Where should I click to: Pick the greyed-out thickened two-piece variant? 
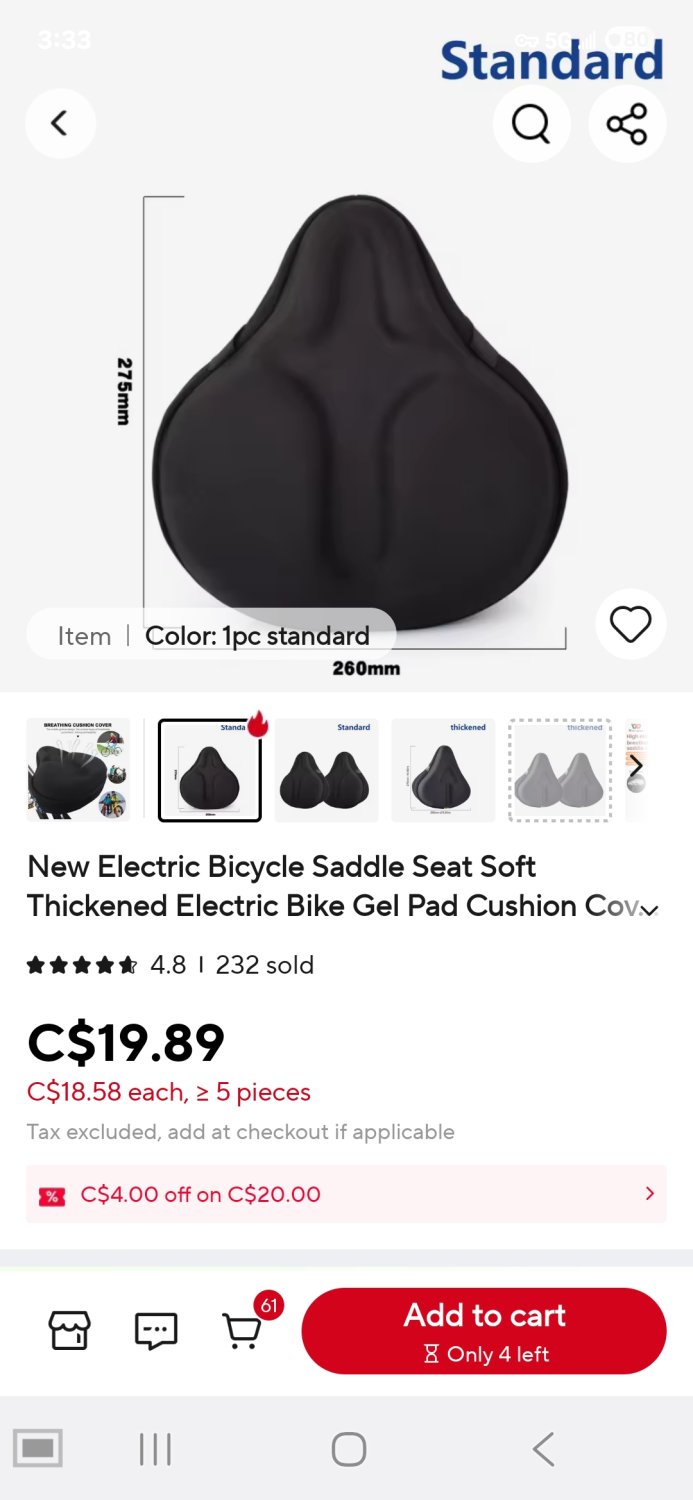[559, 769]
